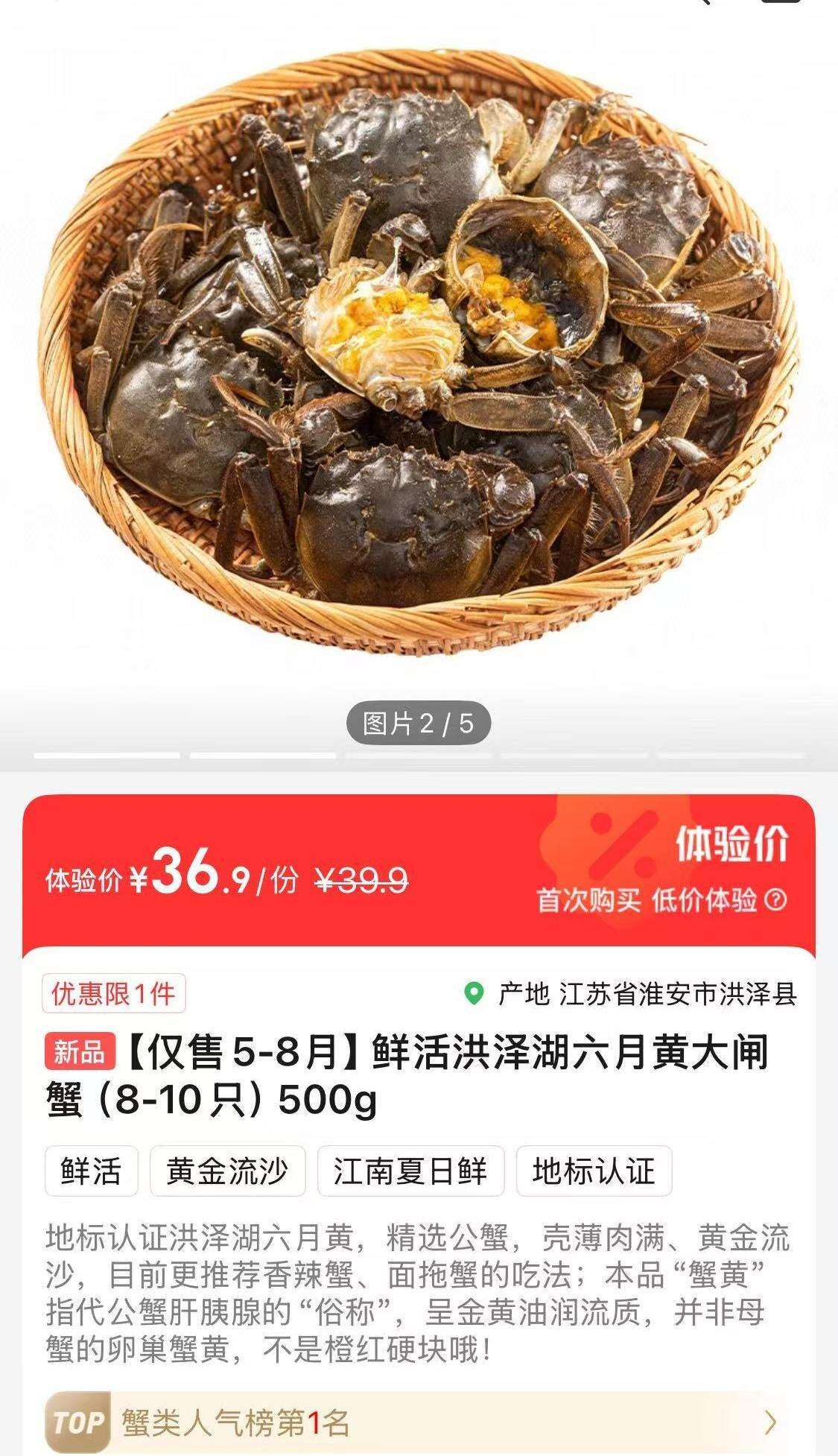Tap the 地标认证 tag chip
The image size is (838, 1456).
(594, 1171)
